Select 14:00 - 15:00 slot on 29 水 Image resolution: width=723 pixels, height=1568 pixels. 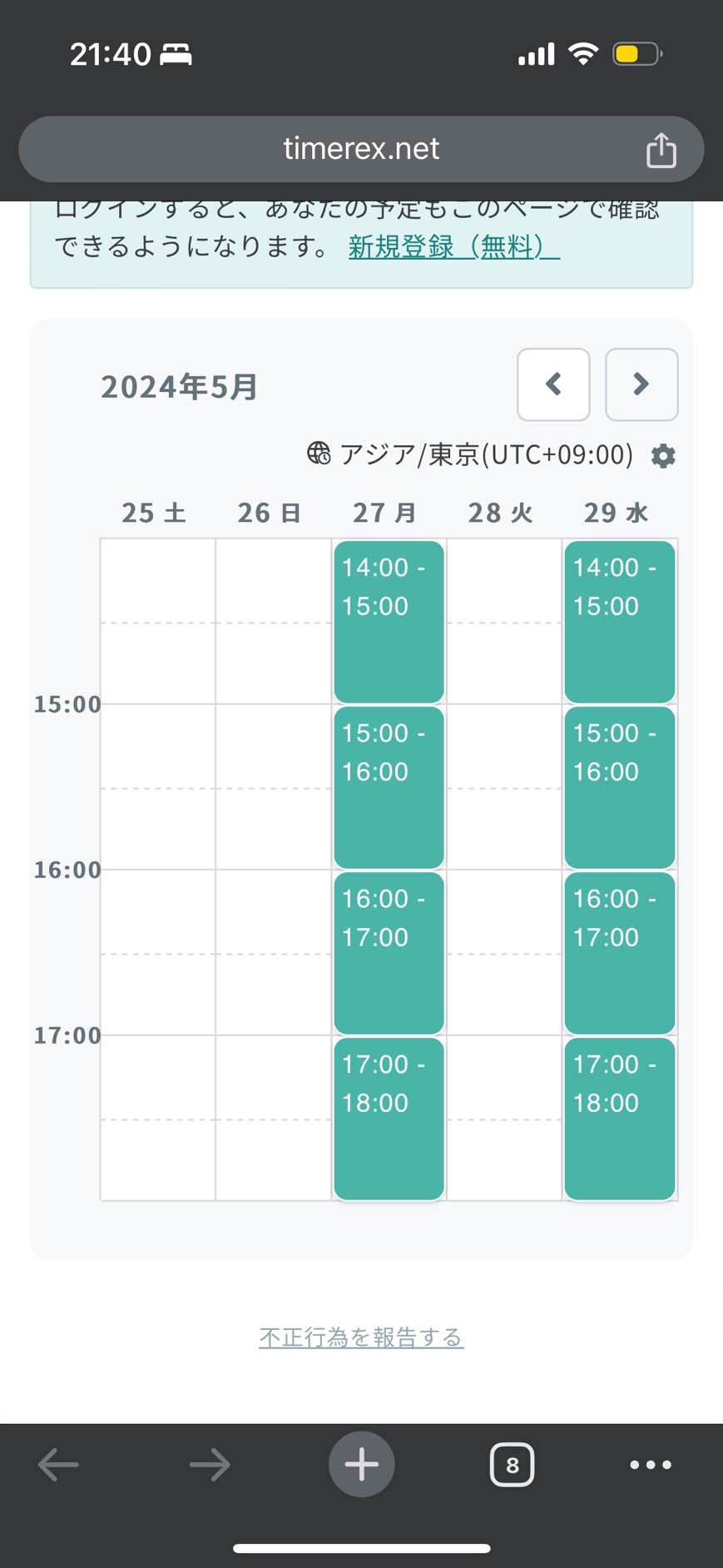(x=620, y=622)
